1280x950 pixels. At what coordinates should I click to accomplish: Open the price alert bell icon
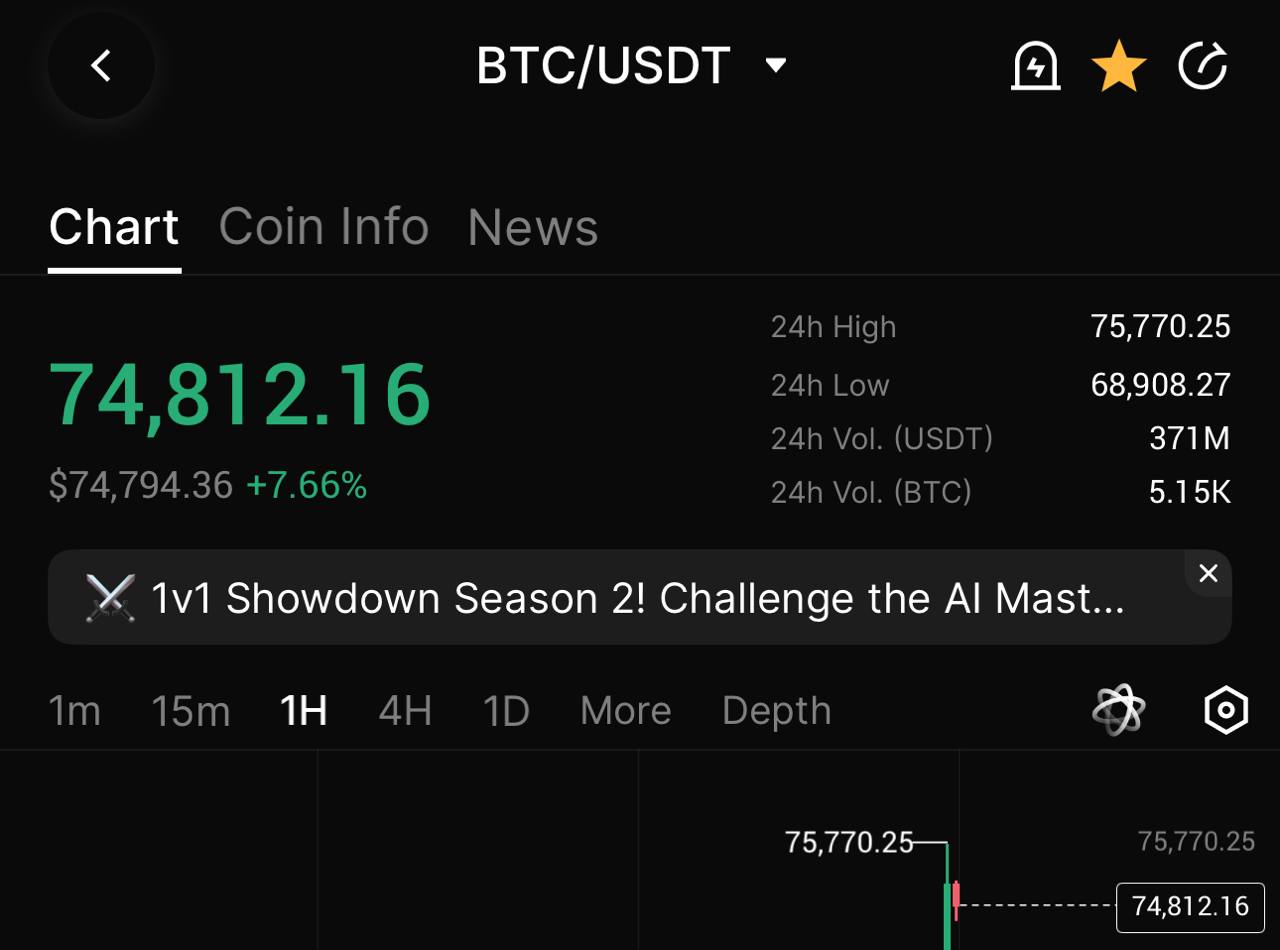[1035, 67]
